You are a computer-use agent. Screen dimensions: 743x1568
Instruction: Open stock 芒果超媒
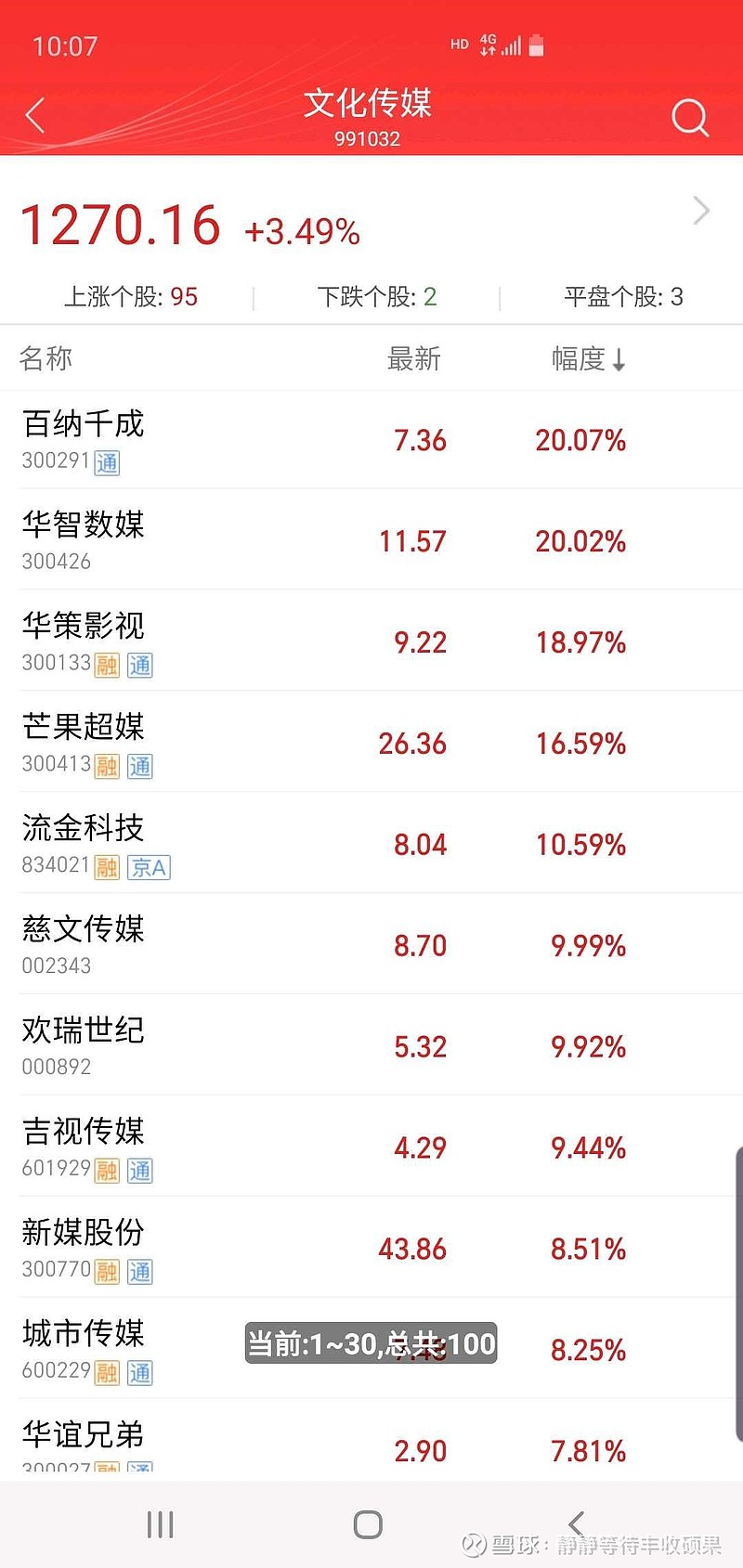click(x=371, y=743)
